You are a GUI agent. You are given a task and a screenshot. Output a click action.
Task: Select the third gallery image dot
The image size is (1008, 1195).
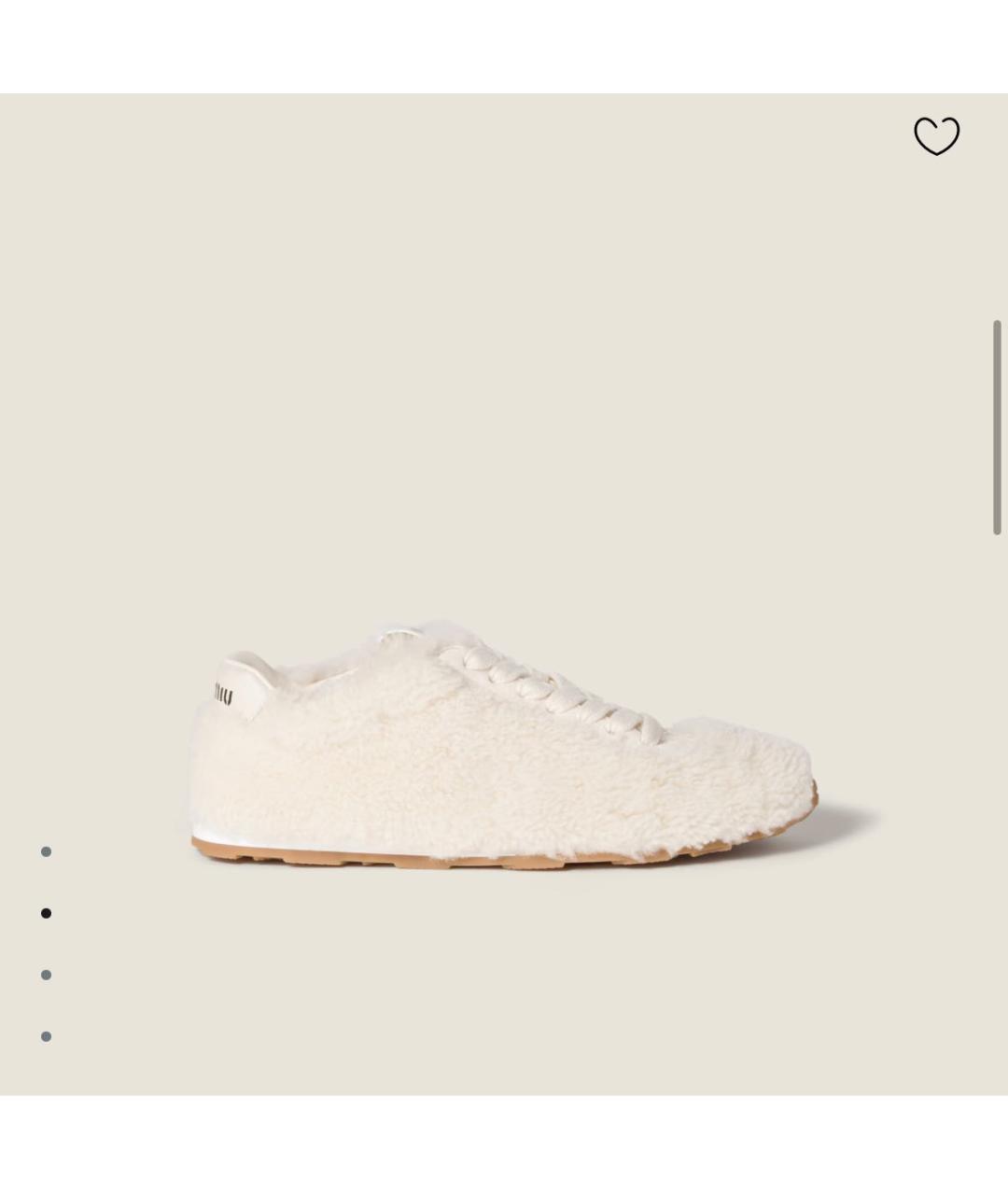[x=46, y=975]
